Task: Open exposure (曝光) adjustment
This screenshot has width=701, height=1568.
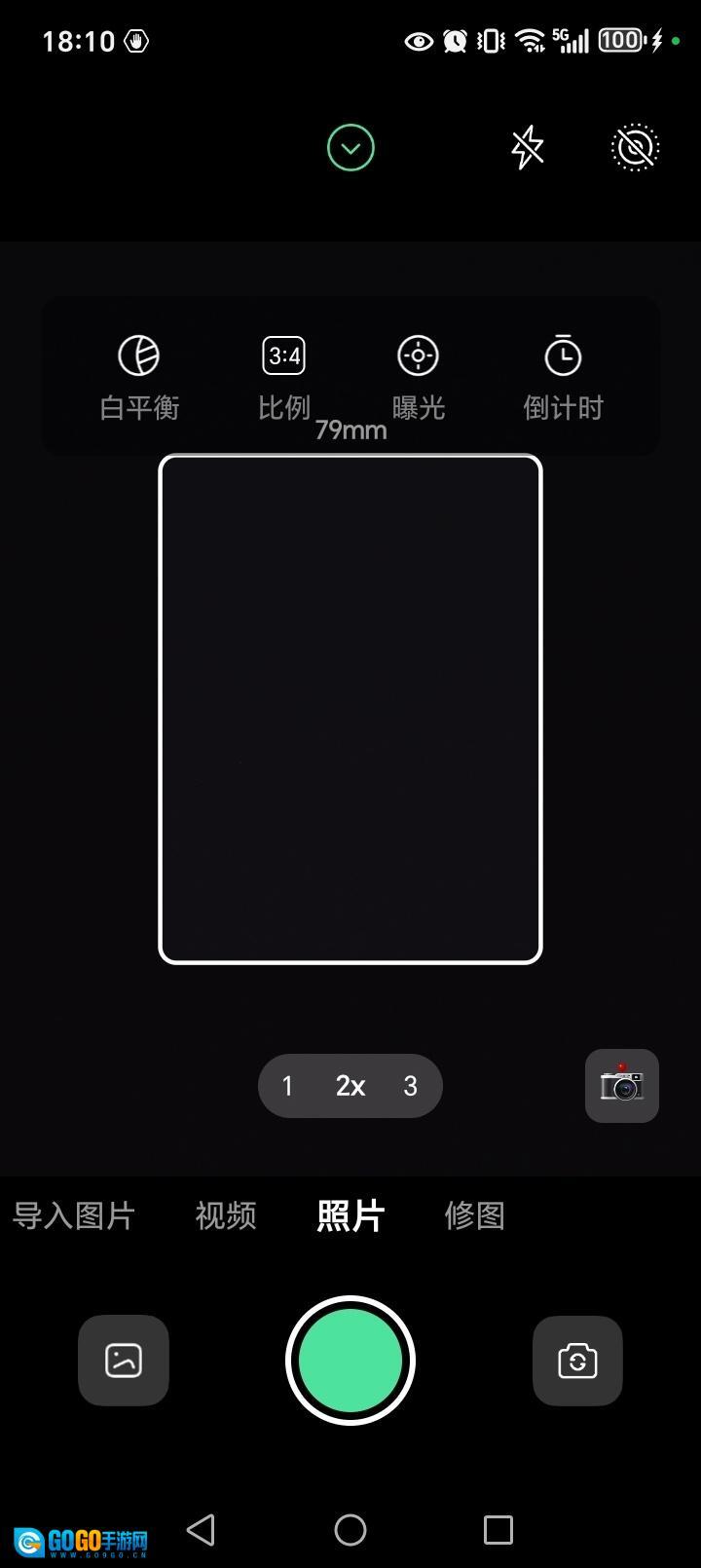Action: click(418, 377)
